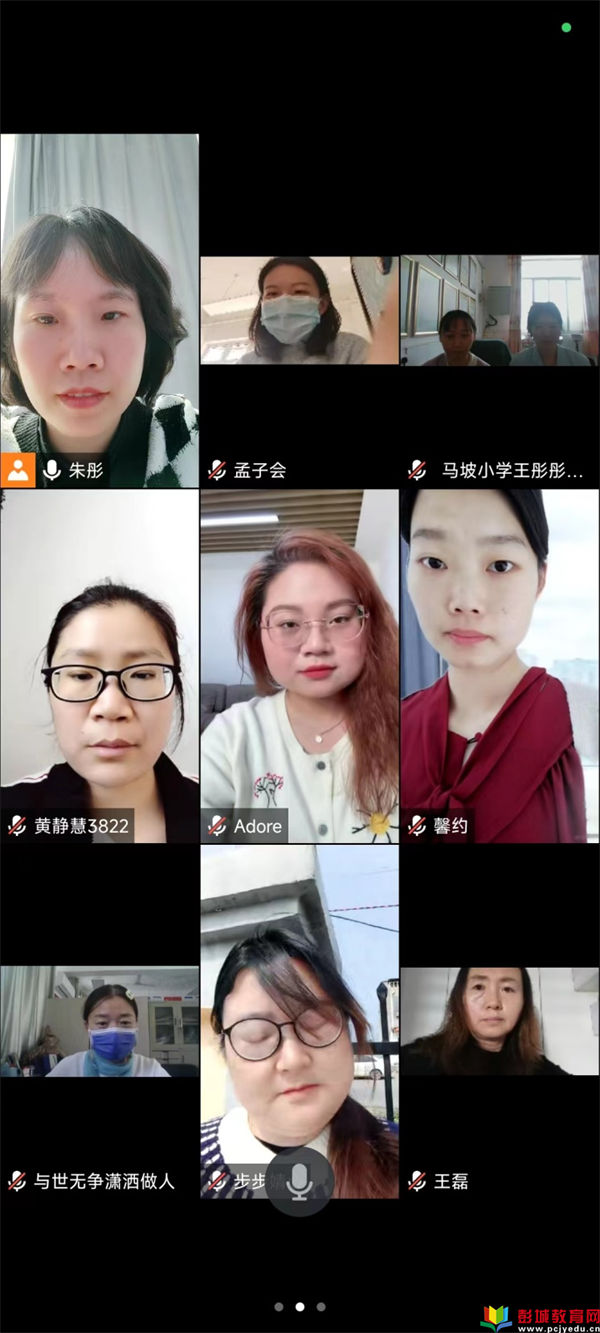Select 王磊's video tile
The height and width of the screenshot is (1333, 600).
pos(499,1021)
